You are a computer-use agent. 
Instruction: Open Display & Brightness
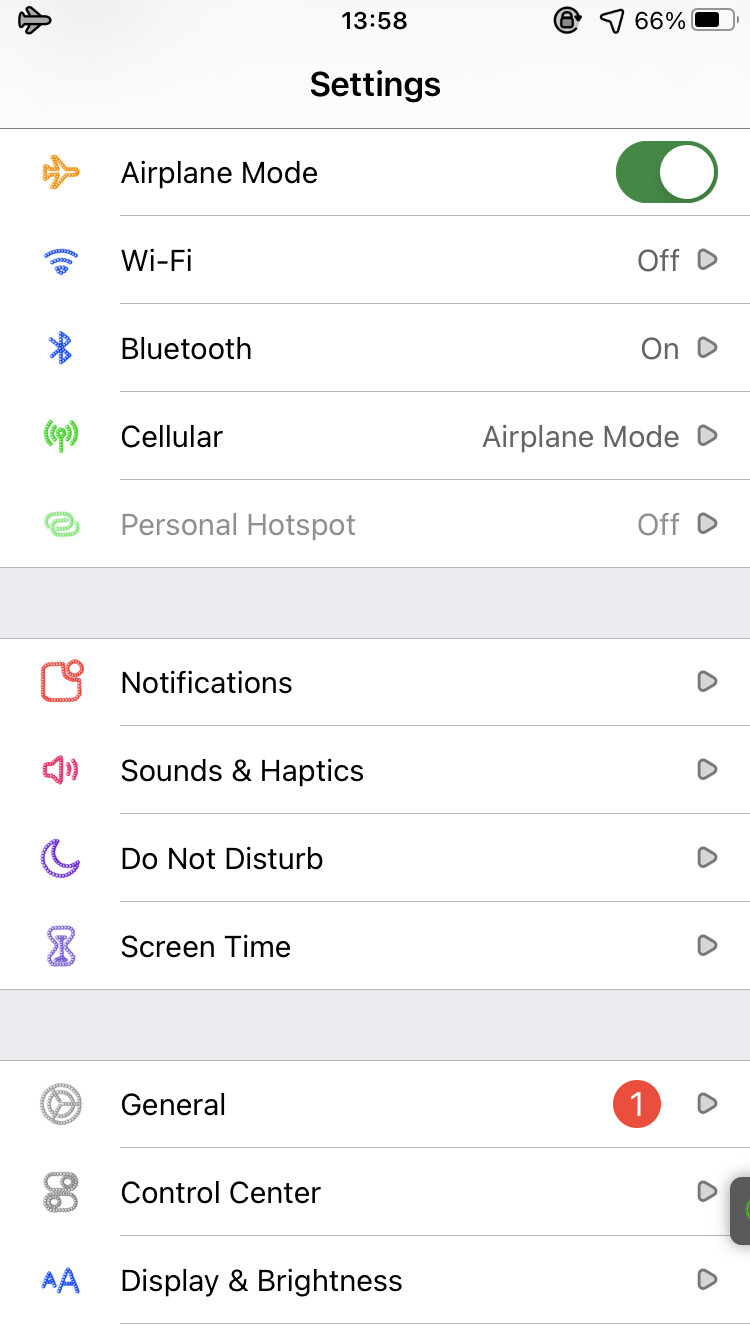(x=375, y=1280)
